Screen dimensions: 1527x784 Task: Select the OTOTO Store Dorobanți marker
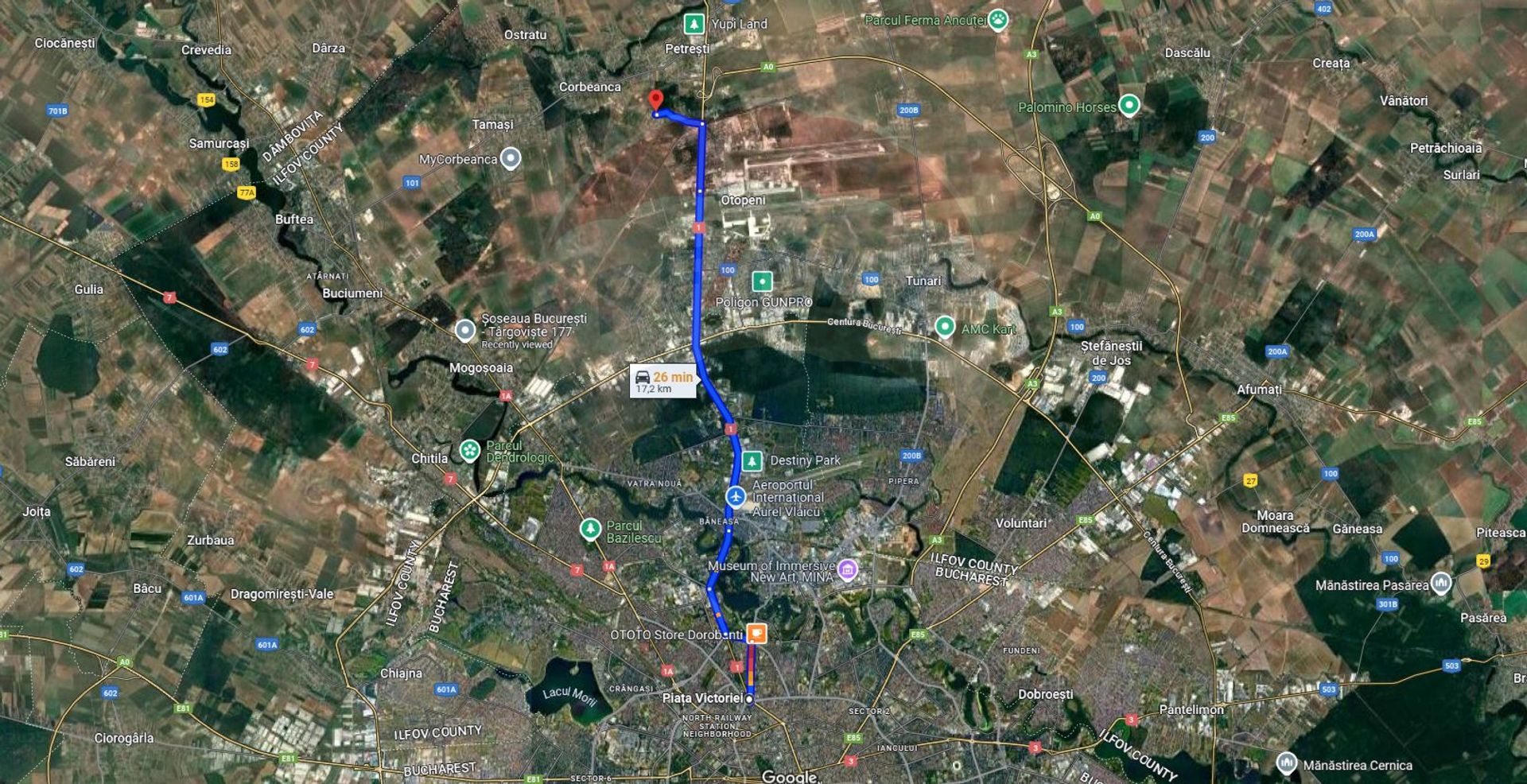(756, 633)
